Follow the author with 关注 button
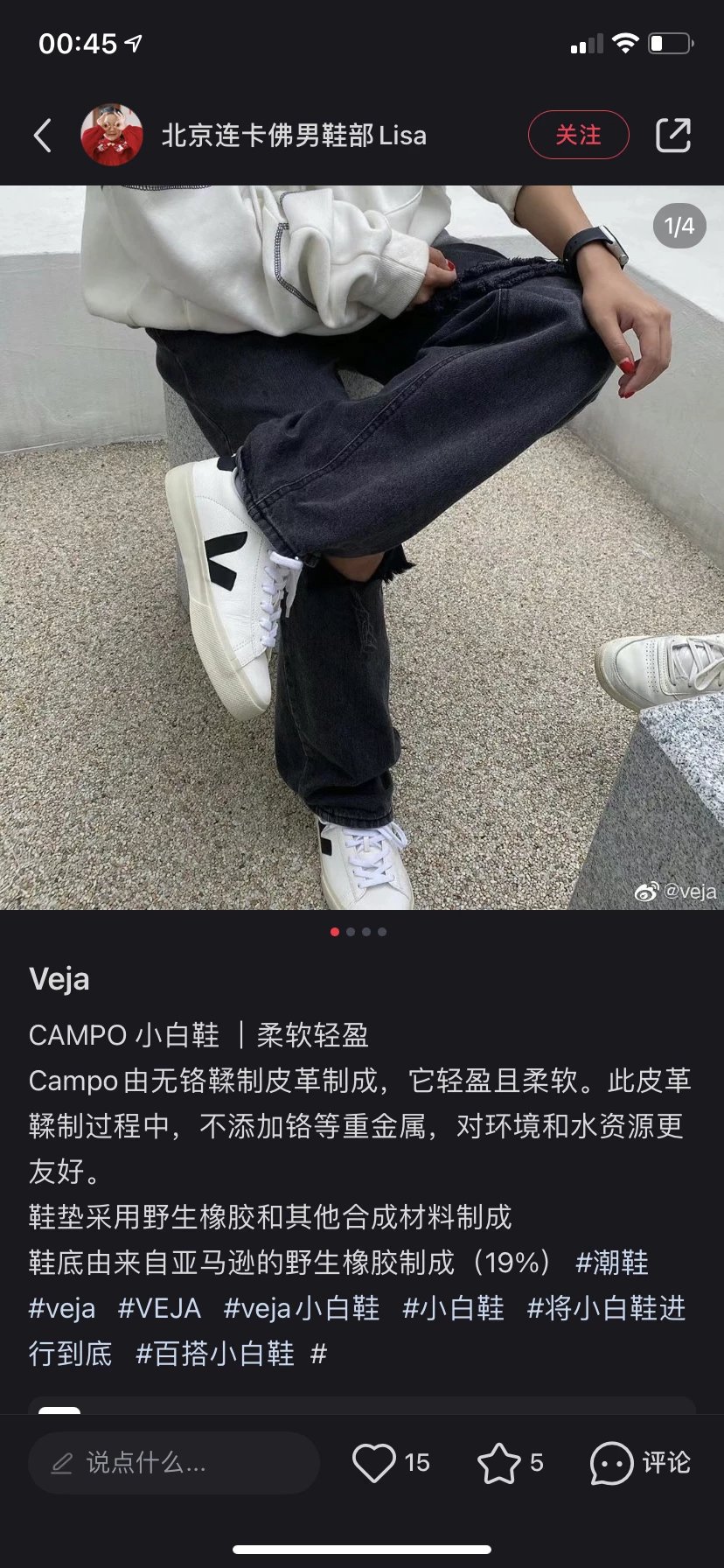 pyautogui.click(x=578, y=136)
